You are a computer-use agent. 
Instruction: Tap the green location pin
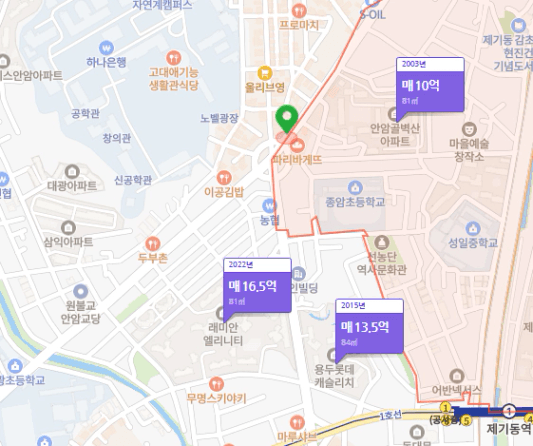click(x=287, y=119)
